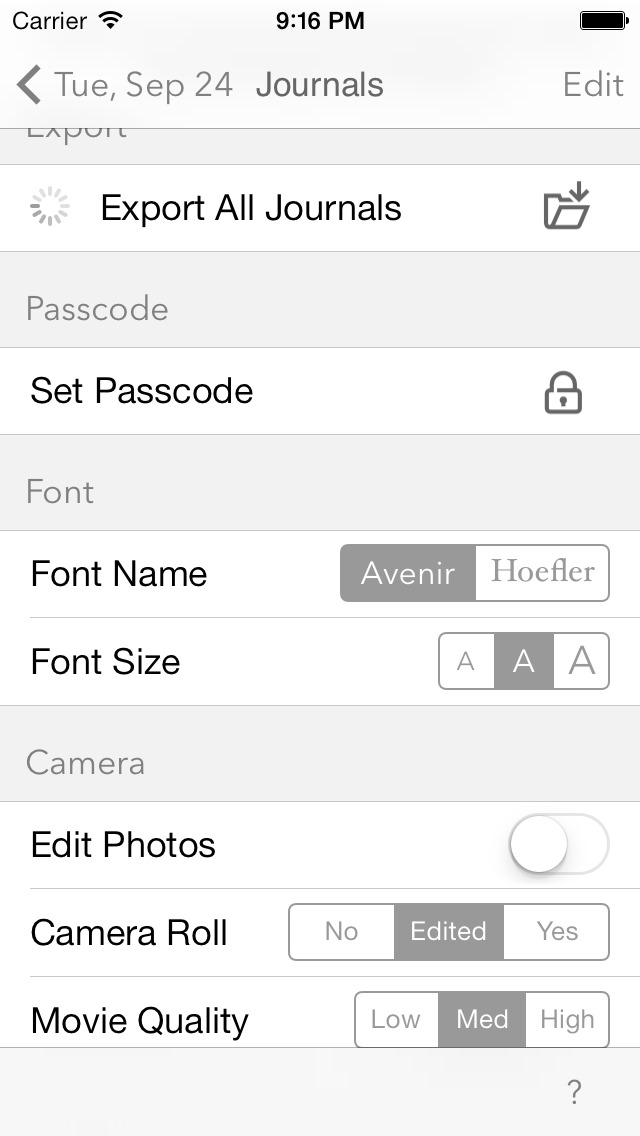Viewport: 640px width, 1136px height.
Task: Set Movie Quality to Low
Action: coord(396,1019)
